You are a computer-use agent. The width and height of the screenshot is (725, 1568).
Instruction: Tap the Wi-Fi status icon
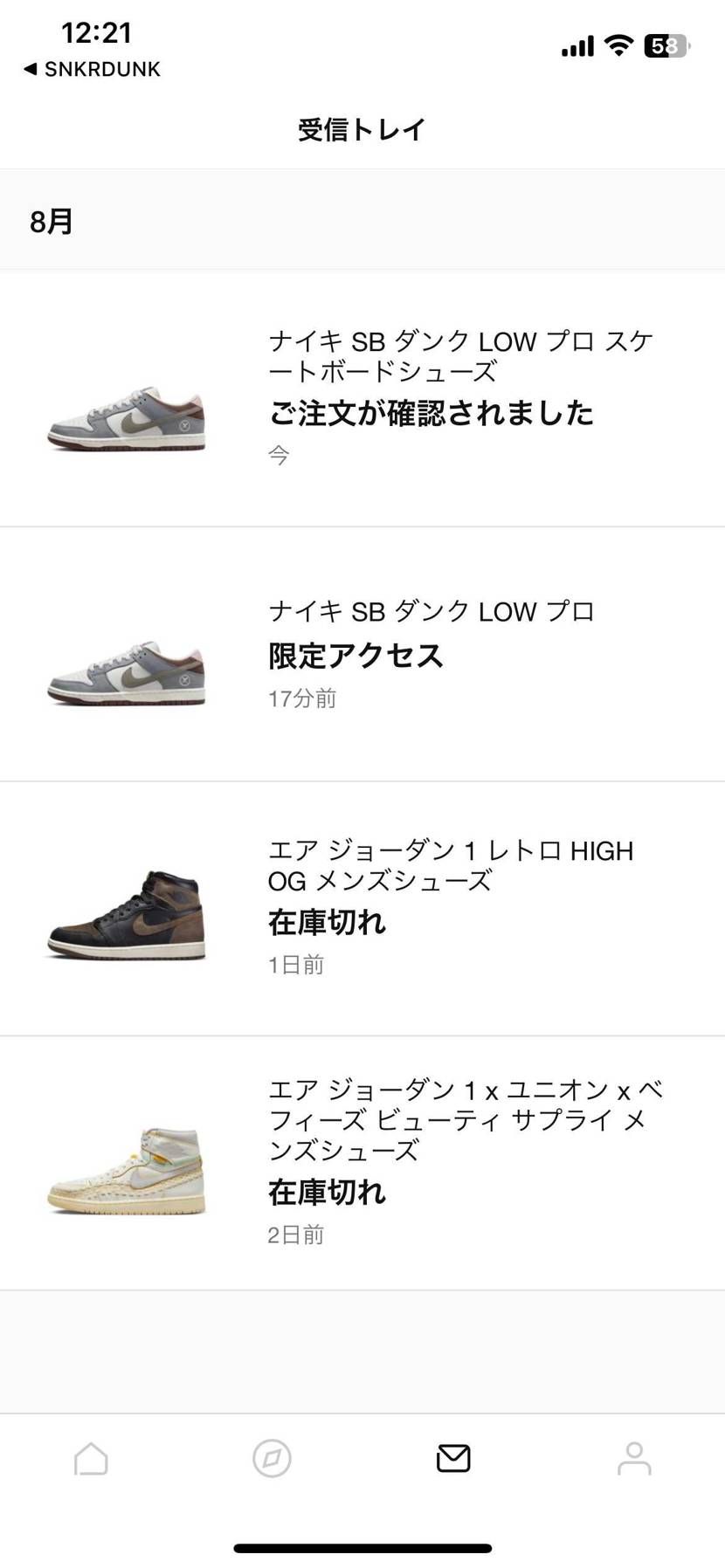[x=618, y=45]
